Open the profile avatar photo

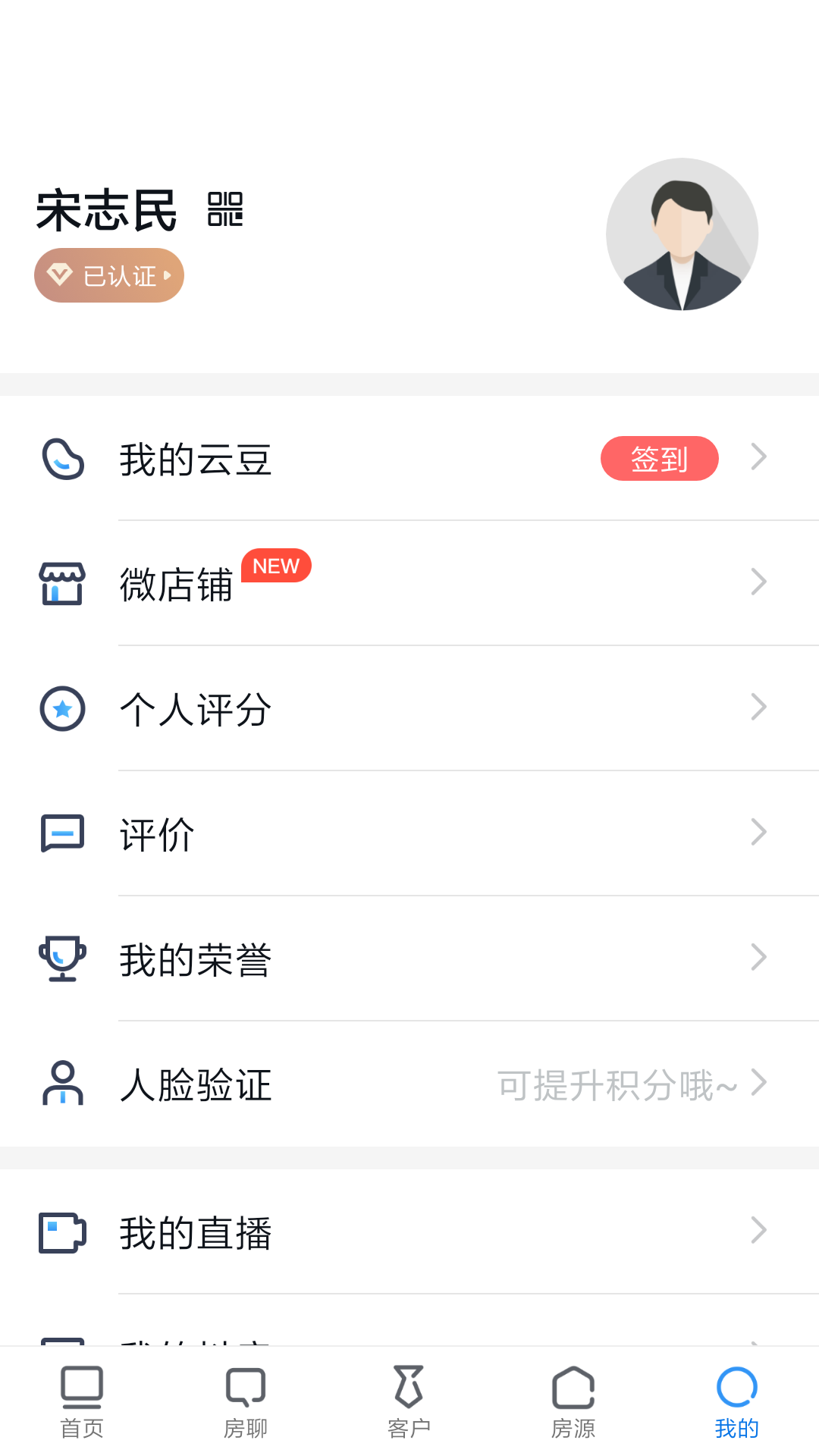tap(682, 235)
